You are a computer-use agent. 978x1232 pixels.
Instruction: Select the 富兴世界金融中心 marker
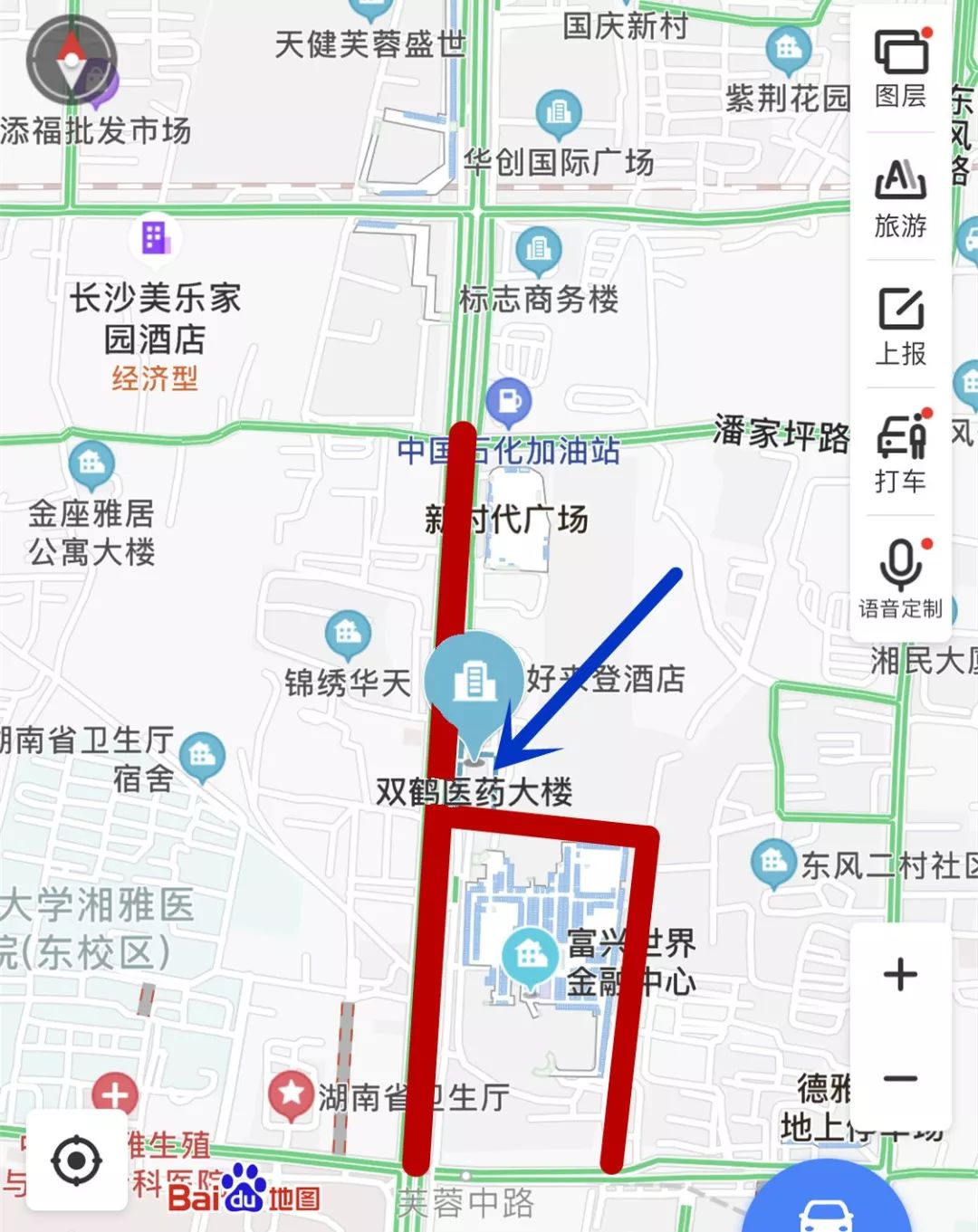click(x=529, y=956)
